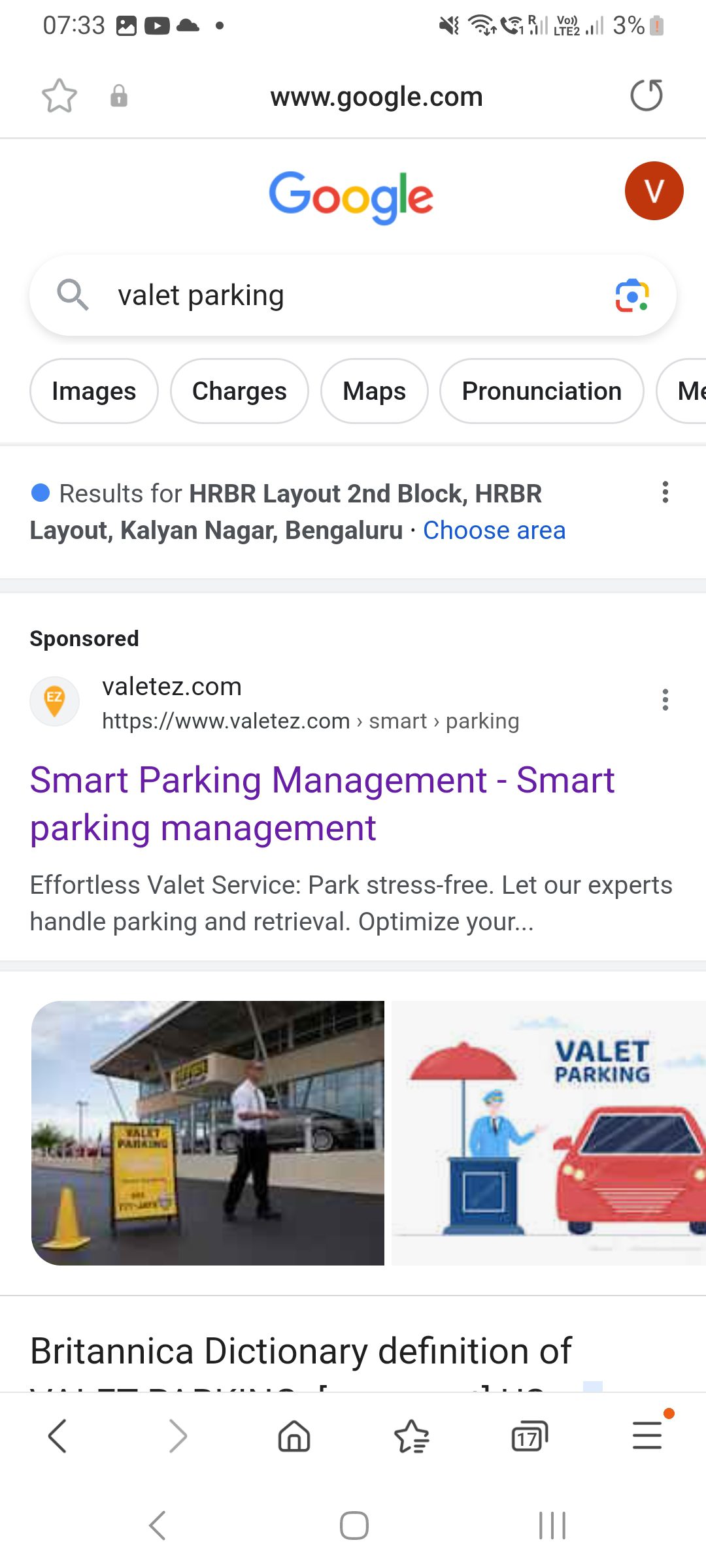Go to the browser home page
Screen dimensions: 706x1568
click(294, 1437)
